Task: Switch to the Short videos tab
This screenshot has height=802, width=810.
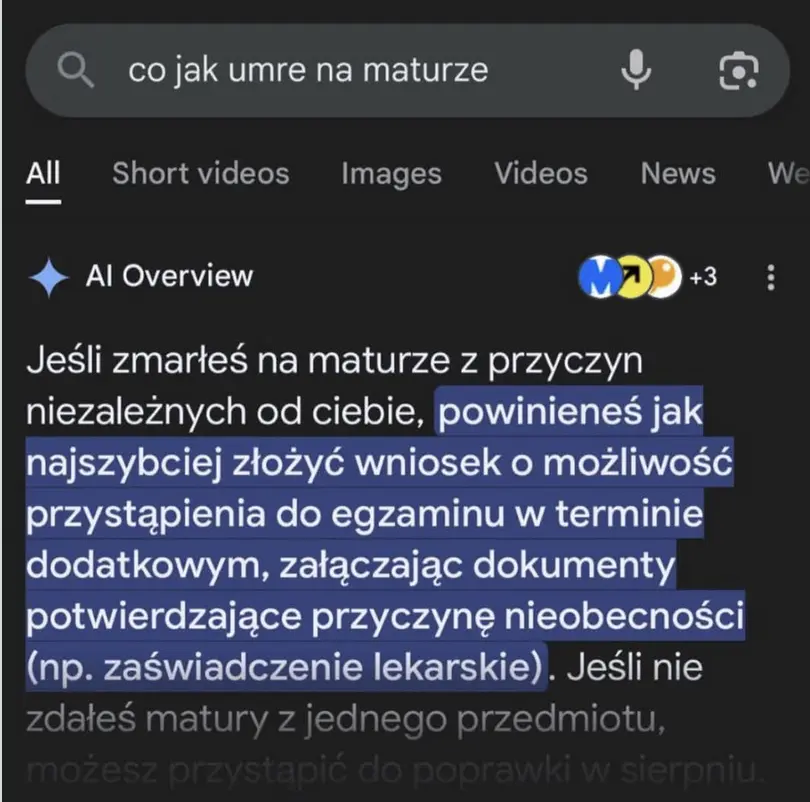Action: (200, 173)
